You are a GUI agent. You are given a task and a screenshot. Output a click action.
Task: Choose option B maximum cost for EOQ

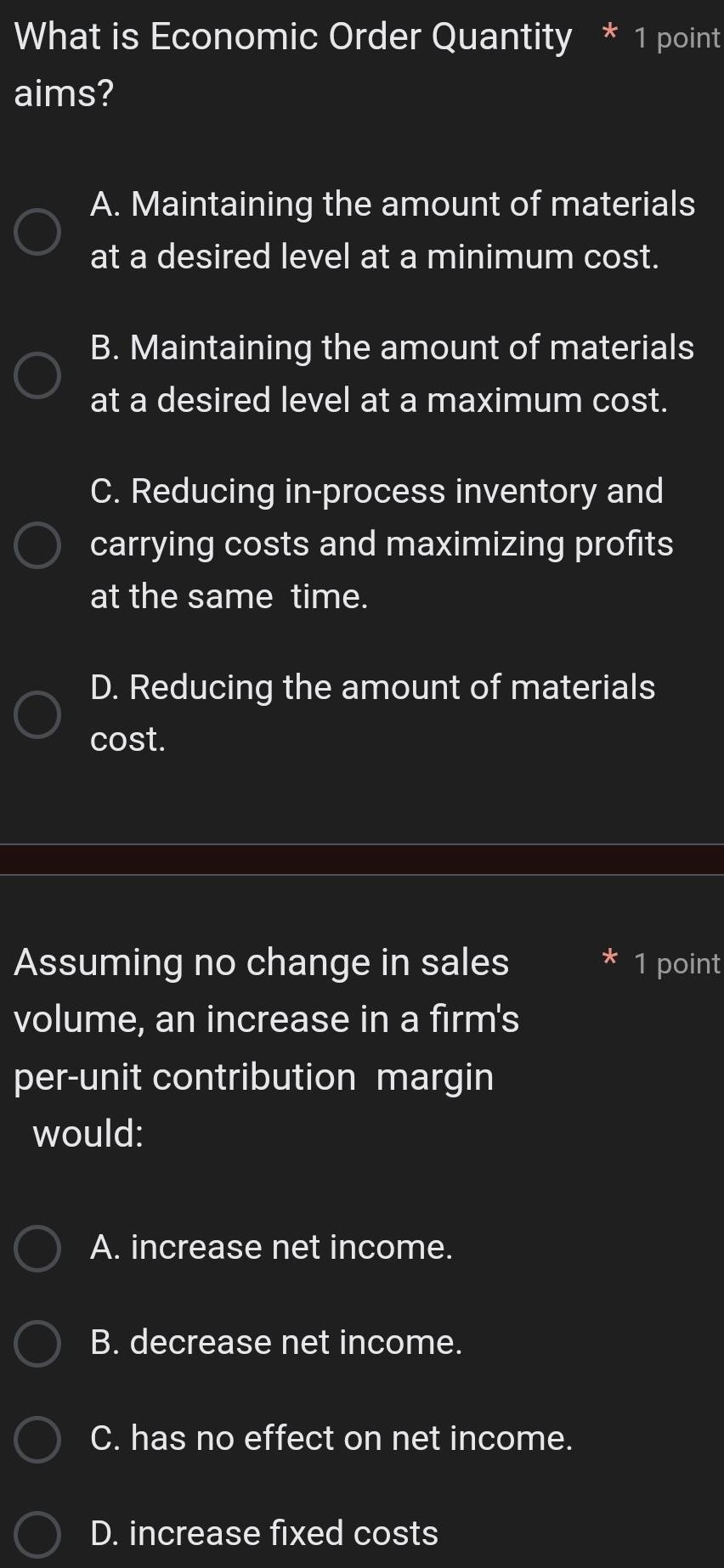coord(37,375)
